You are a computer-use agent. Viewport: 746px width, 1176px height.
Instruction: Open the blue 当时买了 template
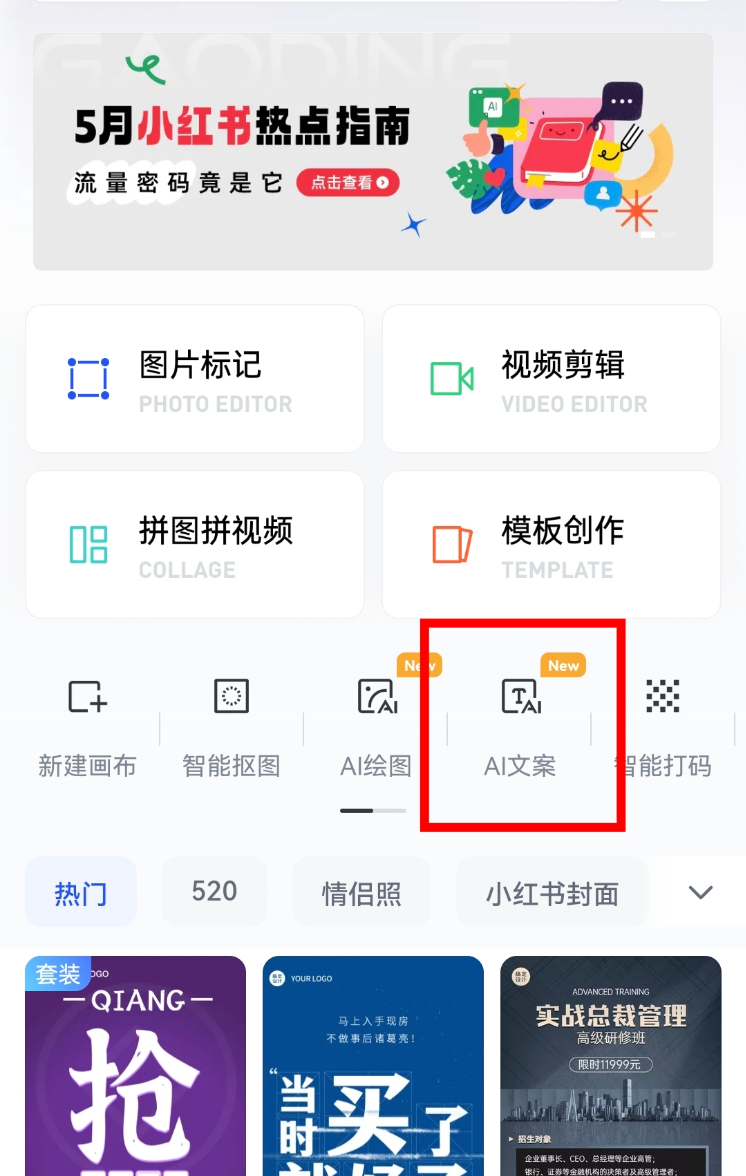coord(373,1065)
